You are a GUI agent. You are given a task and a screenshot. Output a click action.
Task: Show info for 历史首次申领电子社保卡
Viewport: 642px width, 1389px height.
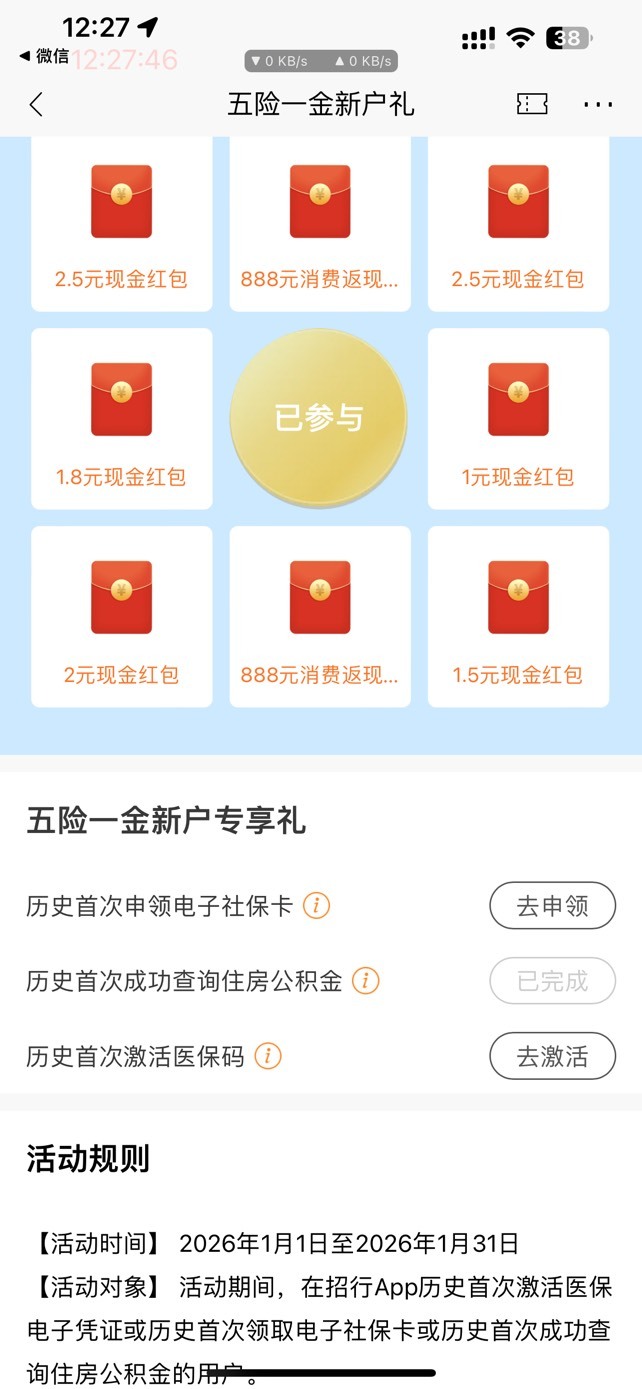(316, 906)
